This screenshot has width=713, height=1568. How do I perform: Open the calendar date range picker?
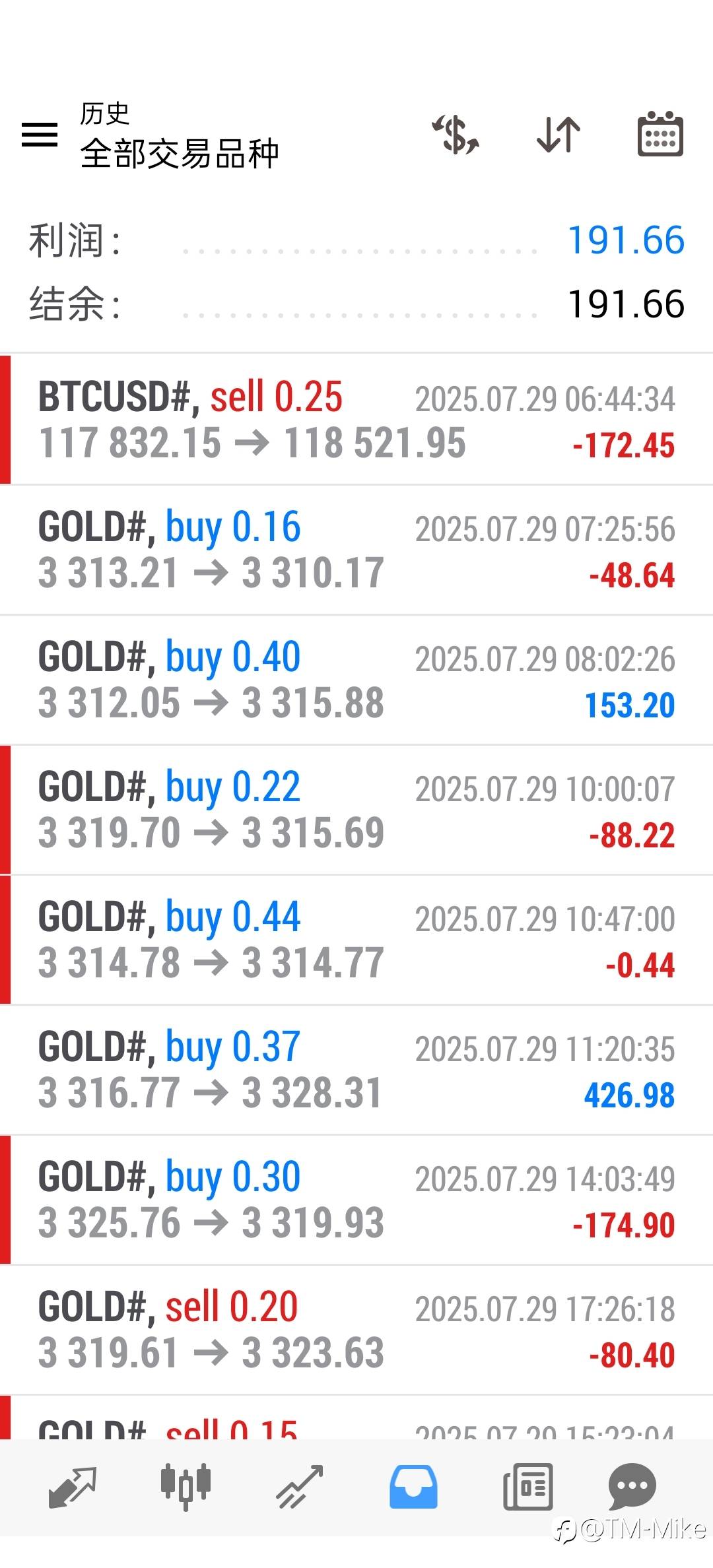click(x=660, y=134)
